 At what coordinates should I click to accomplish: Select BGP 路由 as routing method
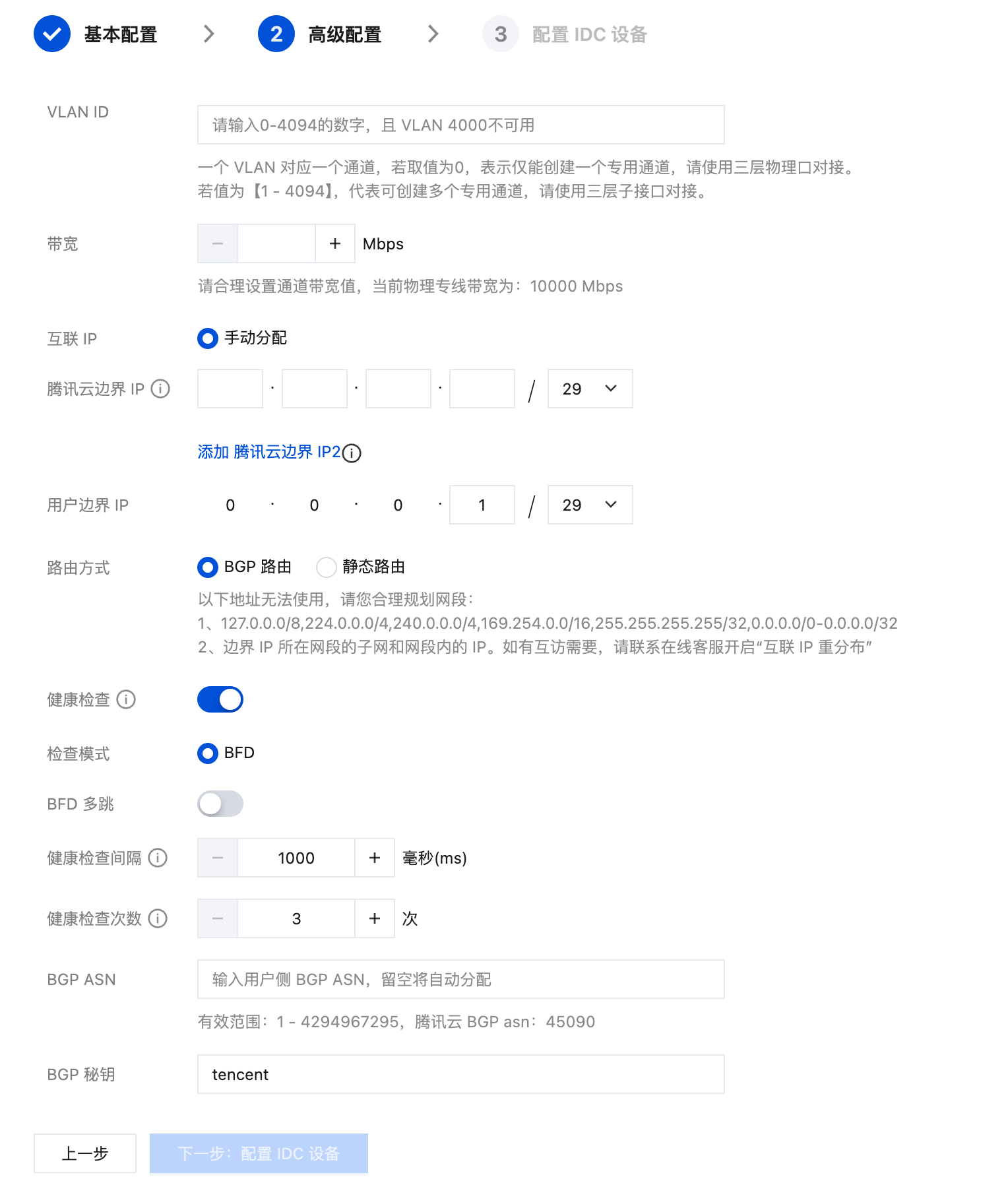(208, 567)
